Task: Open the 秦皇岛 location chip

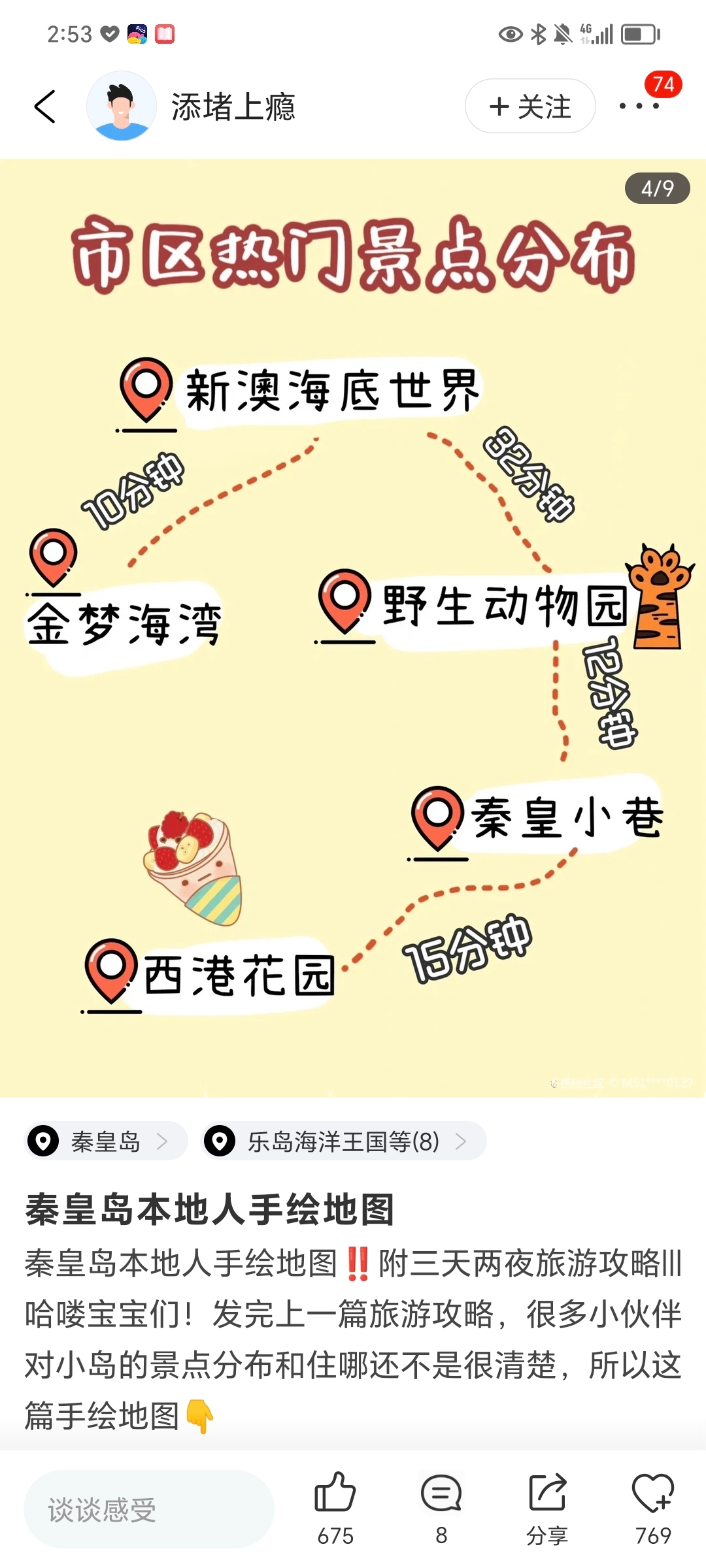Action: (106, 1141)
